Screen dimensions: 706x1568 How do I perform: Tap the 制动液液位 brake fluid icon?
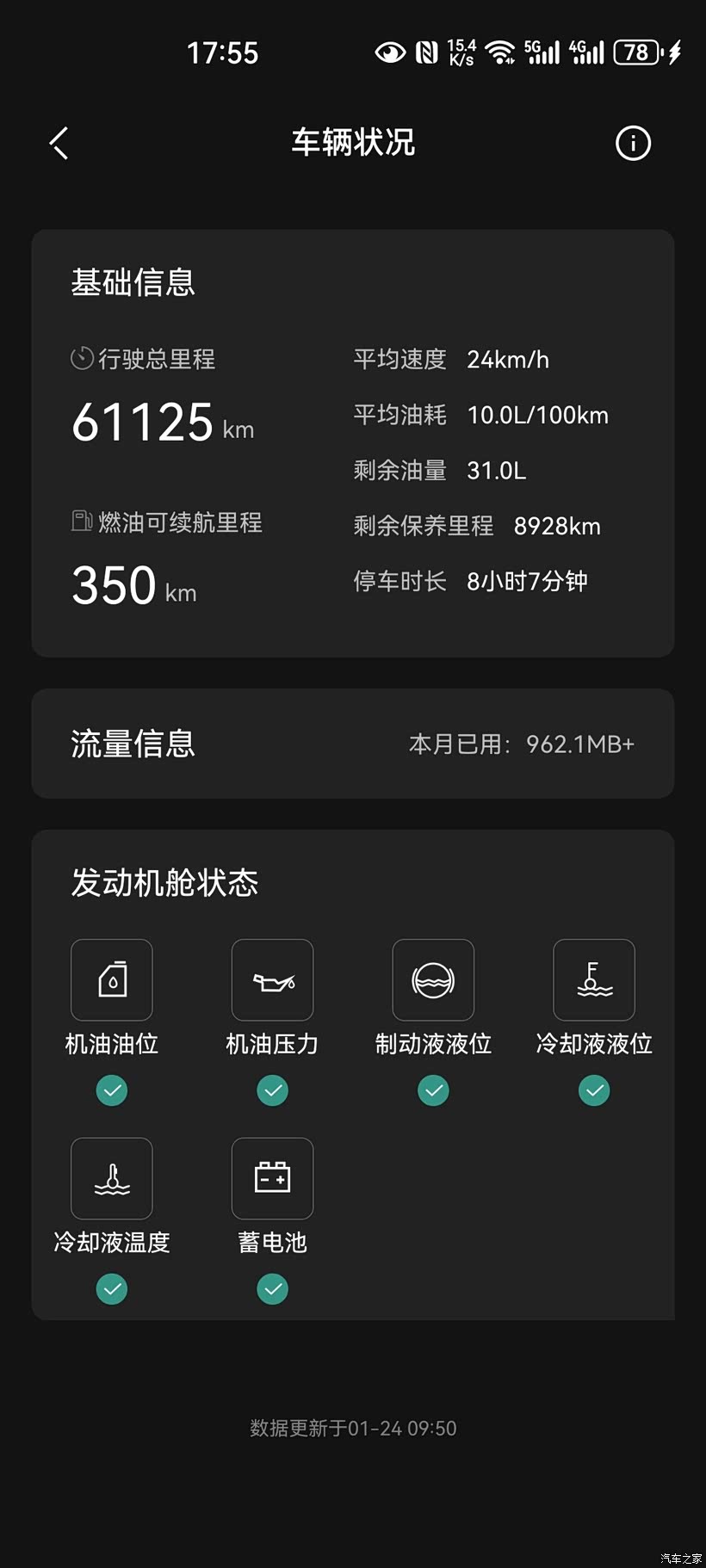tap(433, 980)
